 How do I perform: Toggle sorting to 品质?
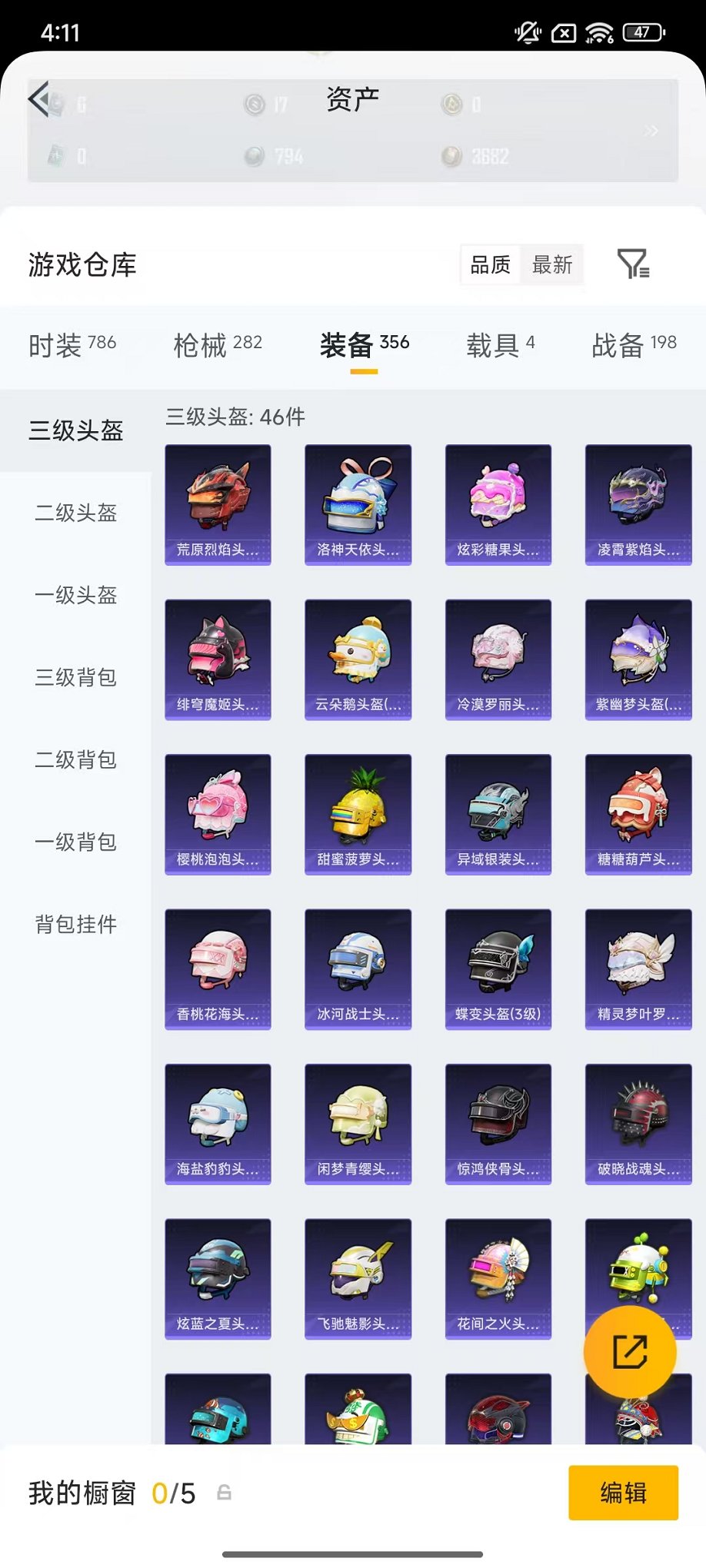pyautogui.click(x=490, y=264)
